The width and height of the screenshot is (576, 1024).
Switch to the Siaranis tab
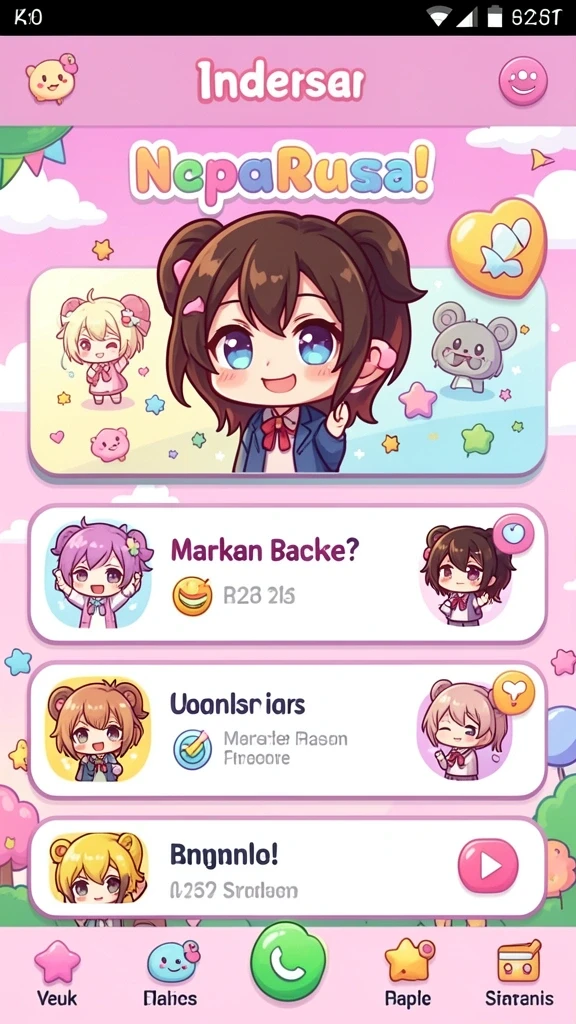pos(519,974)
